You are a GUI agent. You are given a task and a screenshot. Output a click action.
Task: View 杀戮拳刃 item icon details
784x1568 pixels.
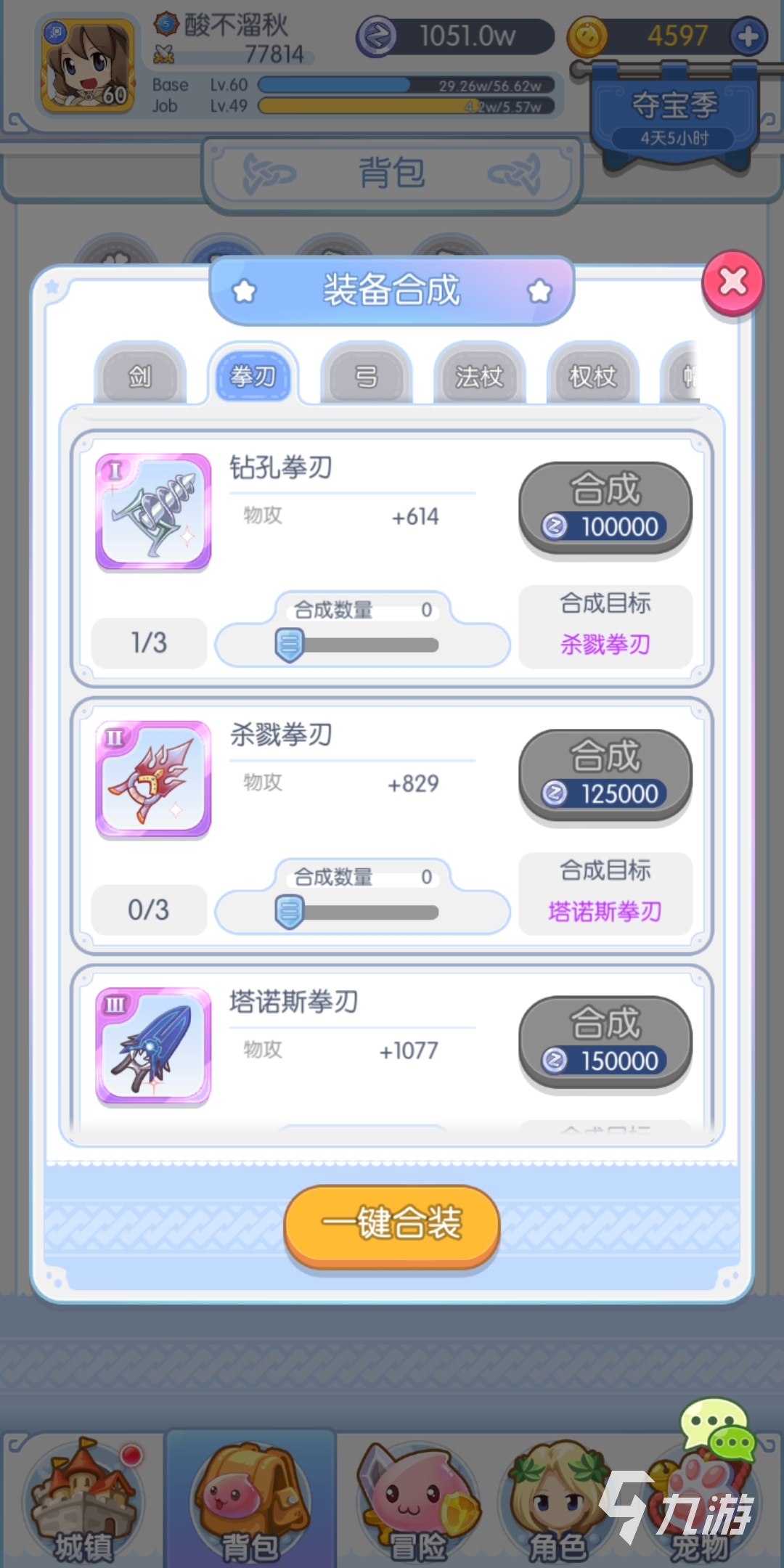pyautogui.click(x=153, y=779)
